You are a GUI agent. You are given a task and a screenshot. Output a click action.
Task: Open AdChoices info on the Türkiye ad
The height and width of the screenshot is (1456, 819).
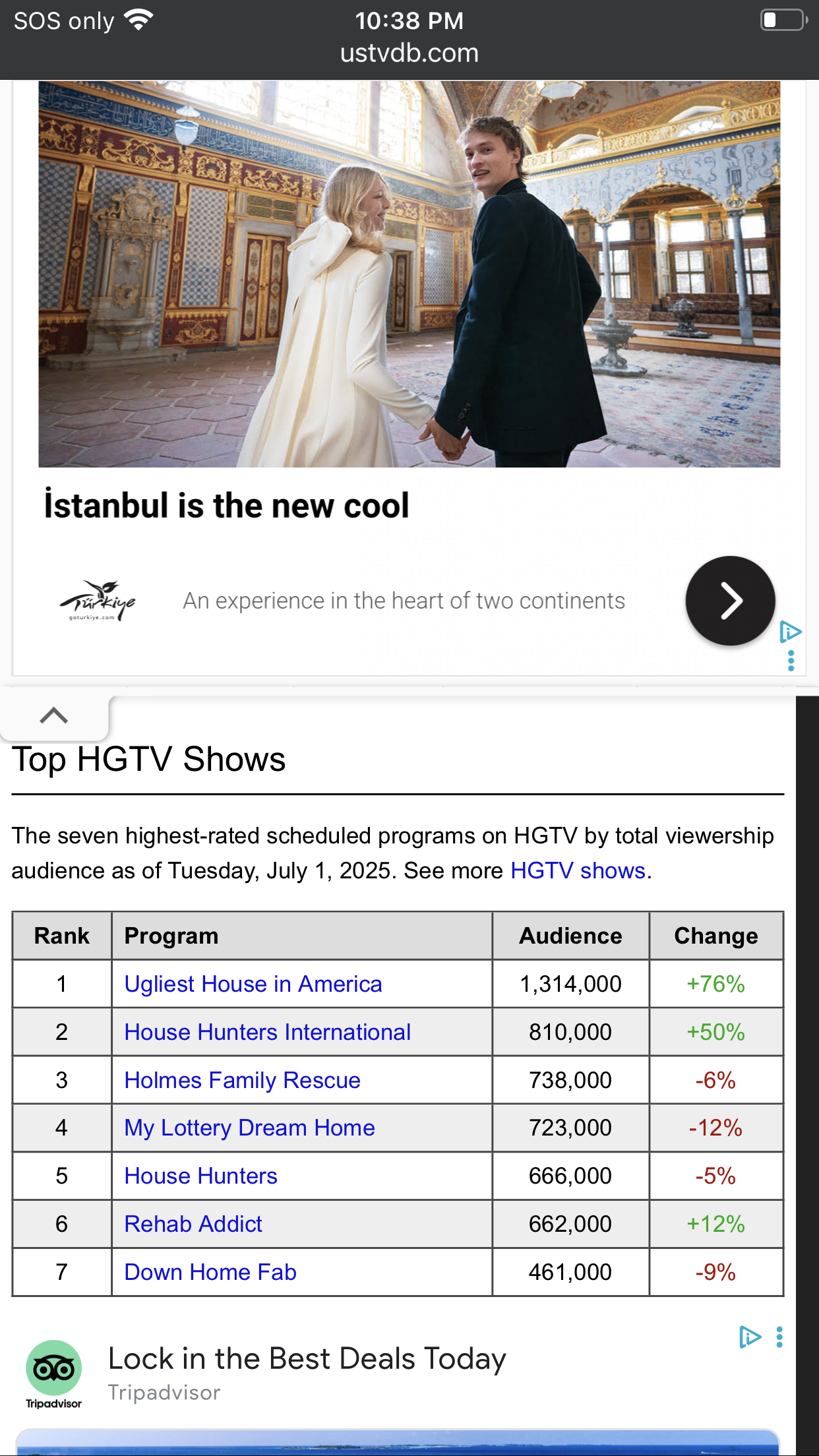tap(790, 632)
